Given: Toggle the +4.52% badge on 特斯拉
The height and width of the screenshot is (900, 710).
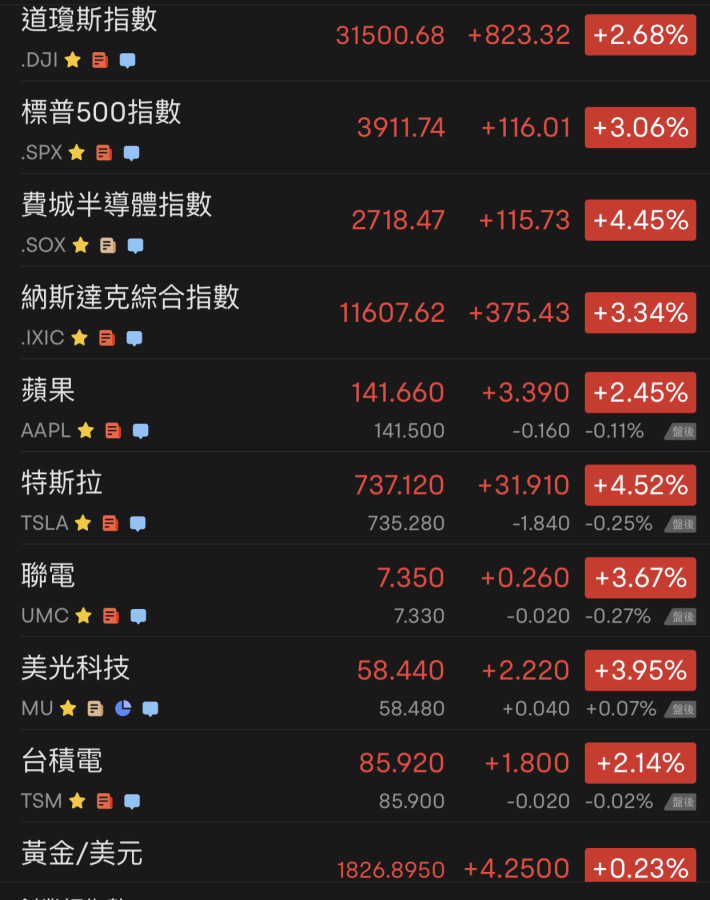Looking at the screenshot, I should point(640,485).
